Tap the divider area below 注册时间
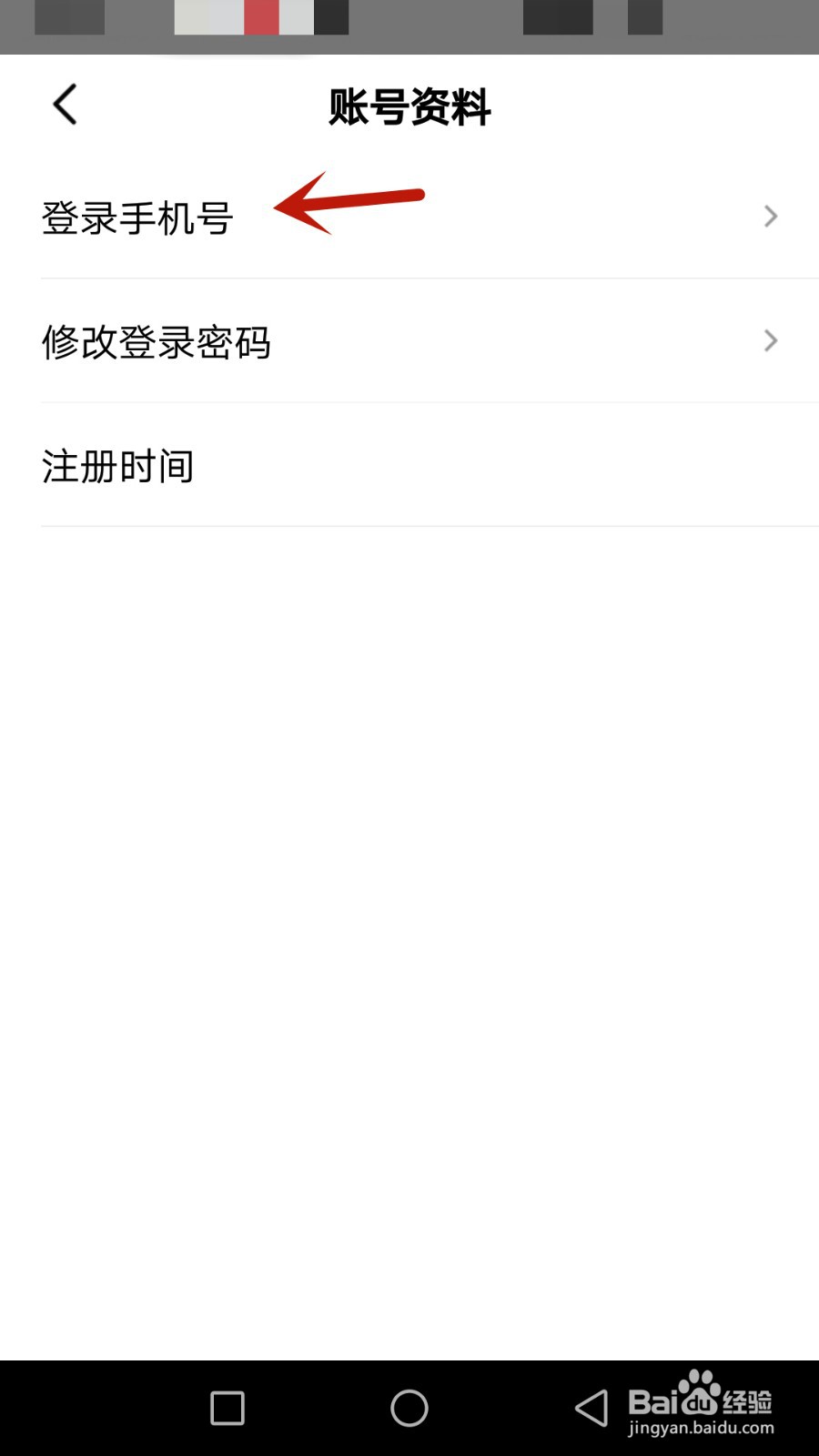Viewport: 819px width, 1456px height. point(409,526)
